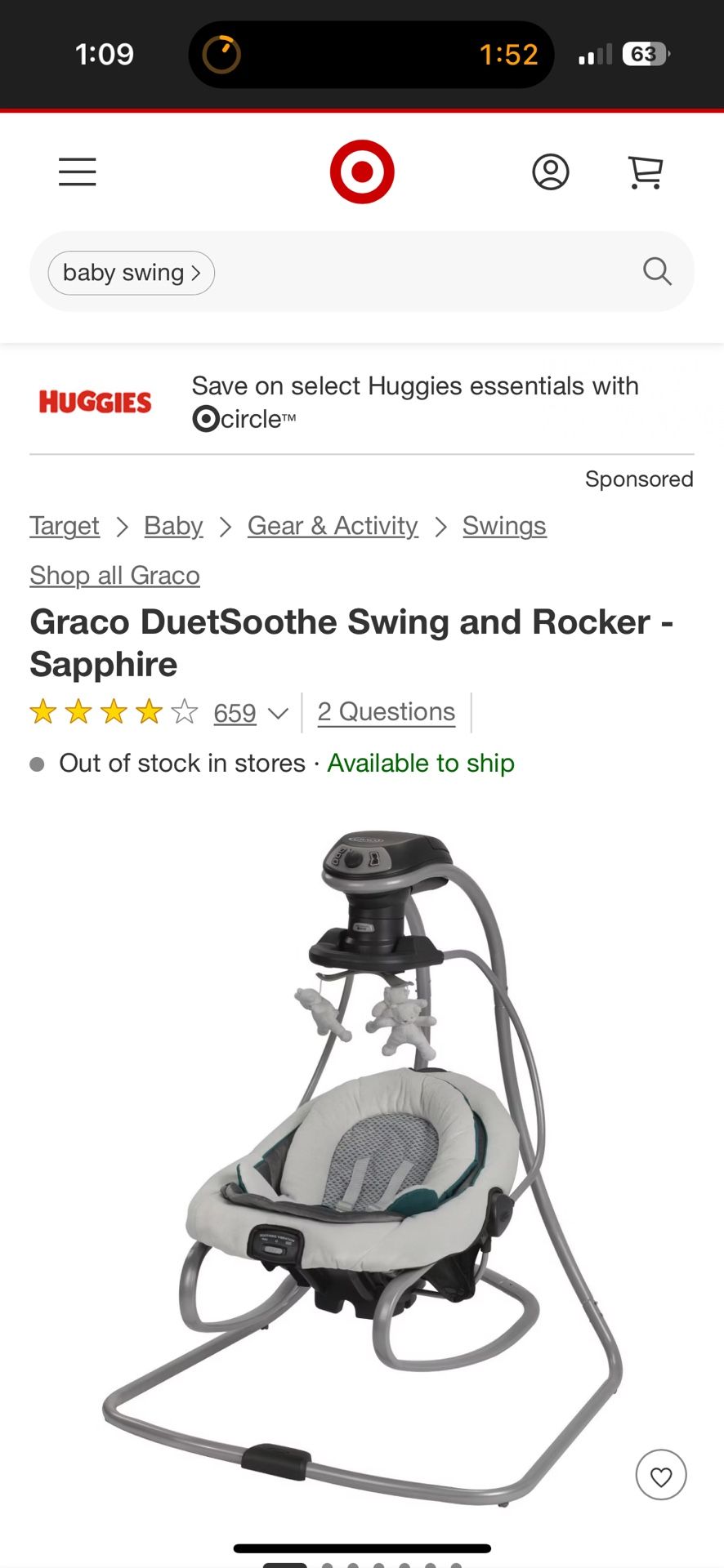View the shopping cart
The height and width of the screenshot is (1568, 724).
[x=646, y=171]
